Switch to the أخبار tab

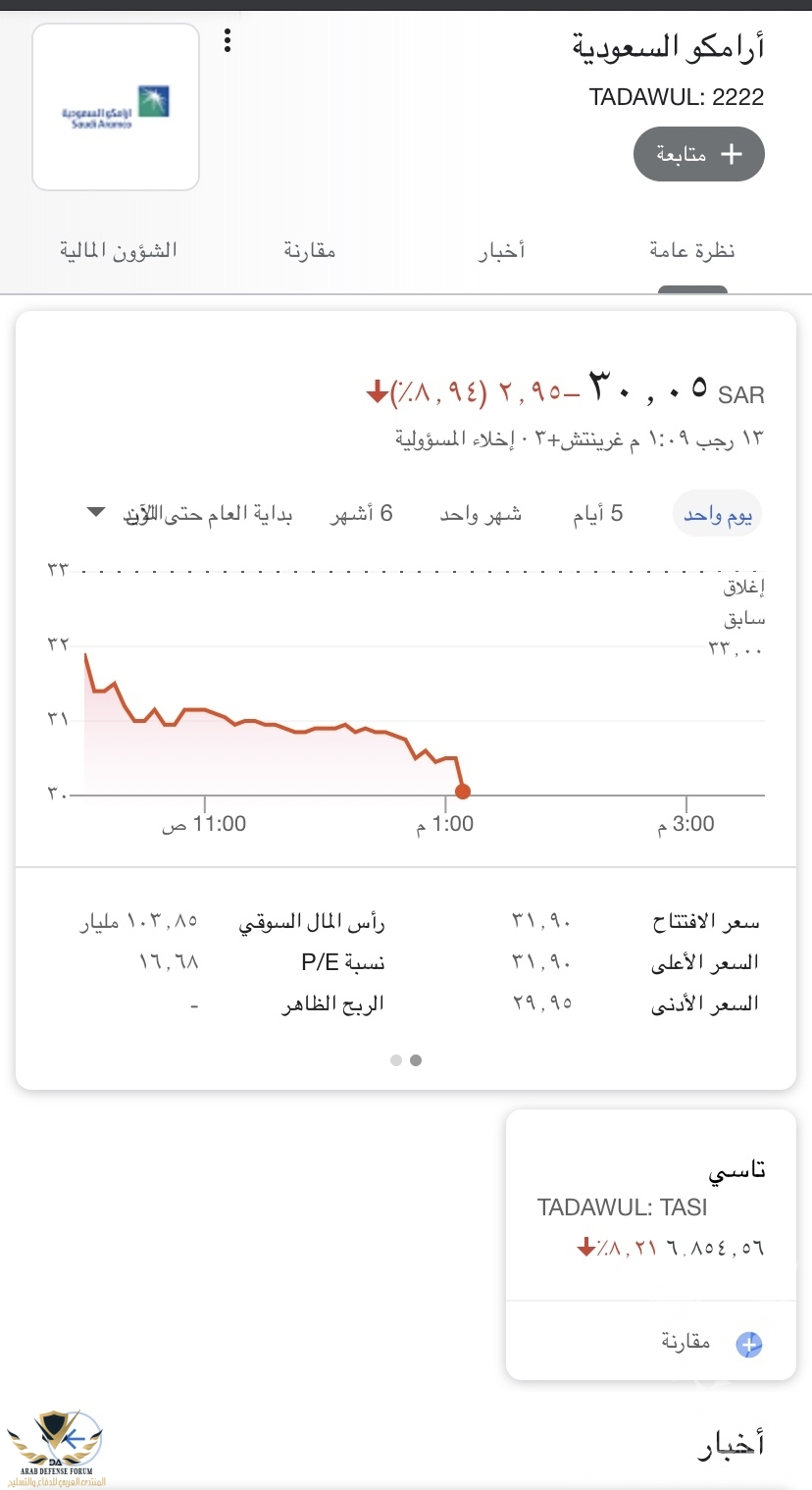(501, 251)
